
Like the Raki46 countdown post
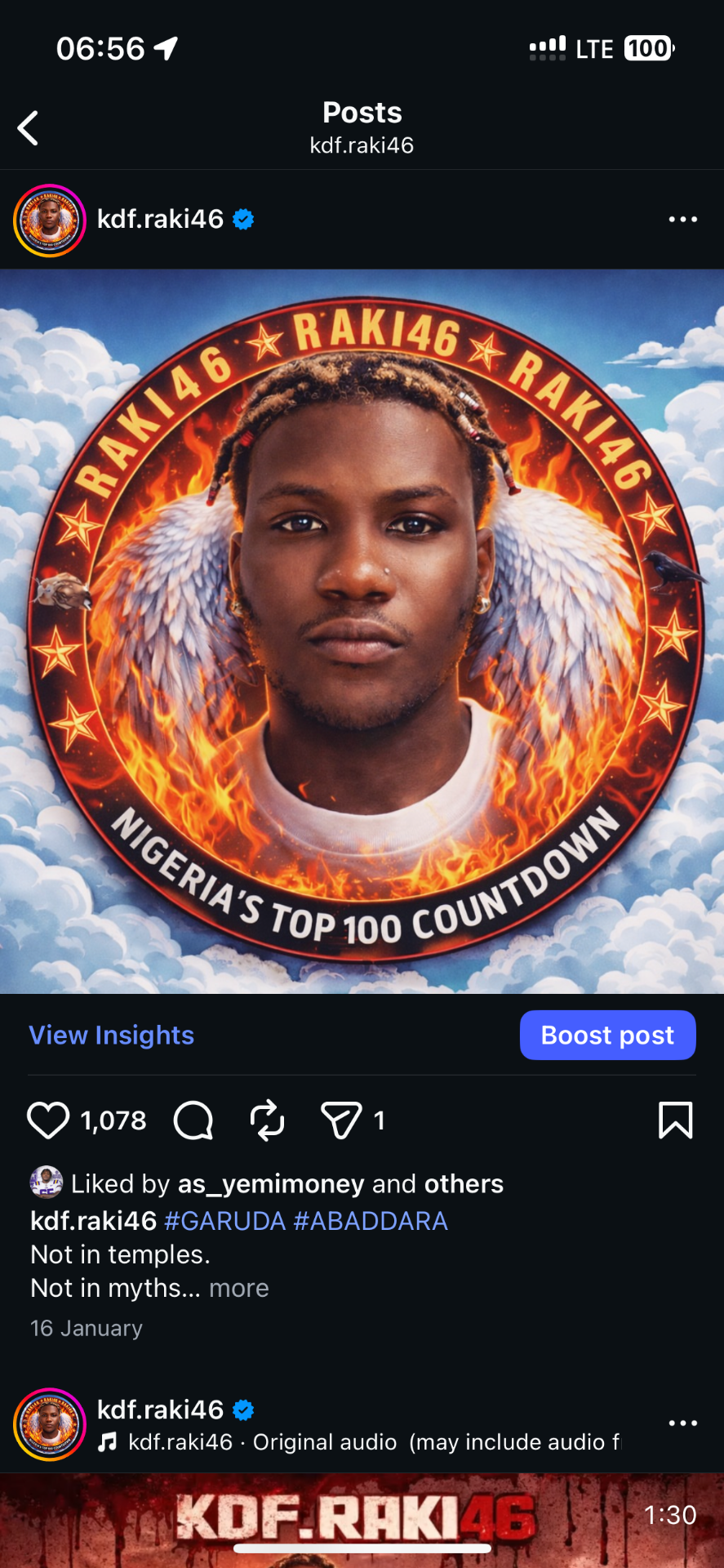pos(48,1120)
